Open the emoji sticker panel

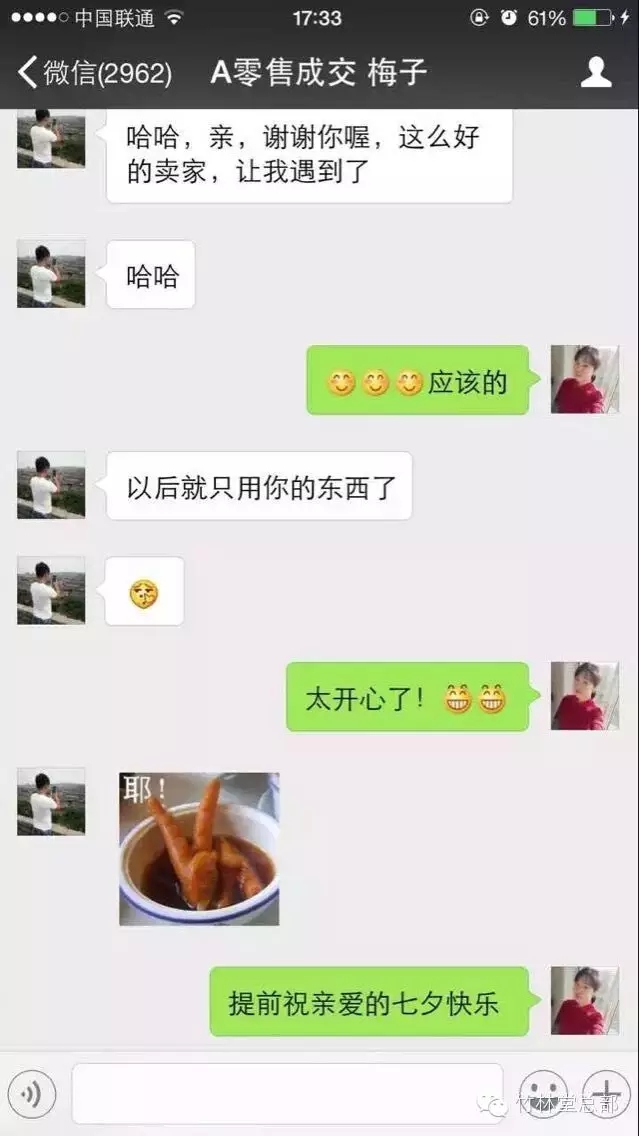(x=543, y=1093)
